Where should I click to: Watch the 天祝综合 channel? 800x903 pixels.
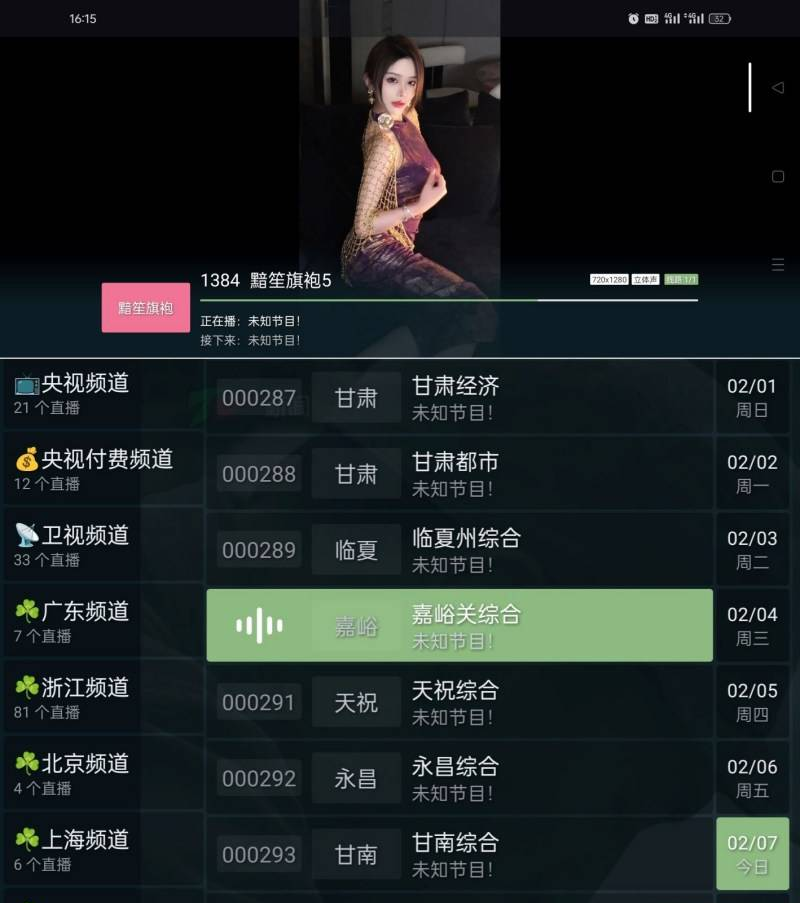[x=459, y=701]
